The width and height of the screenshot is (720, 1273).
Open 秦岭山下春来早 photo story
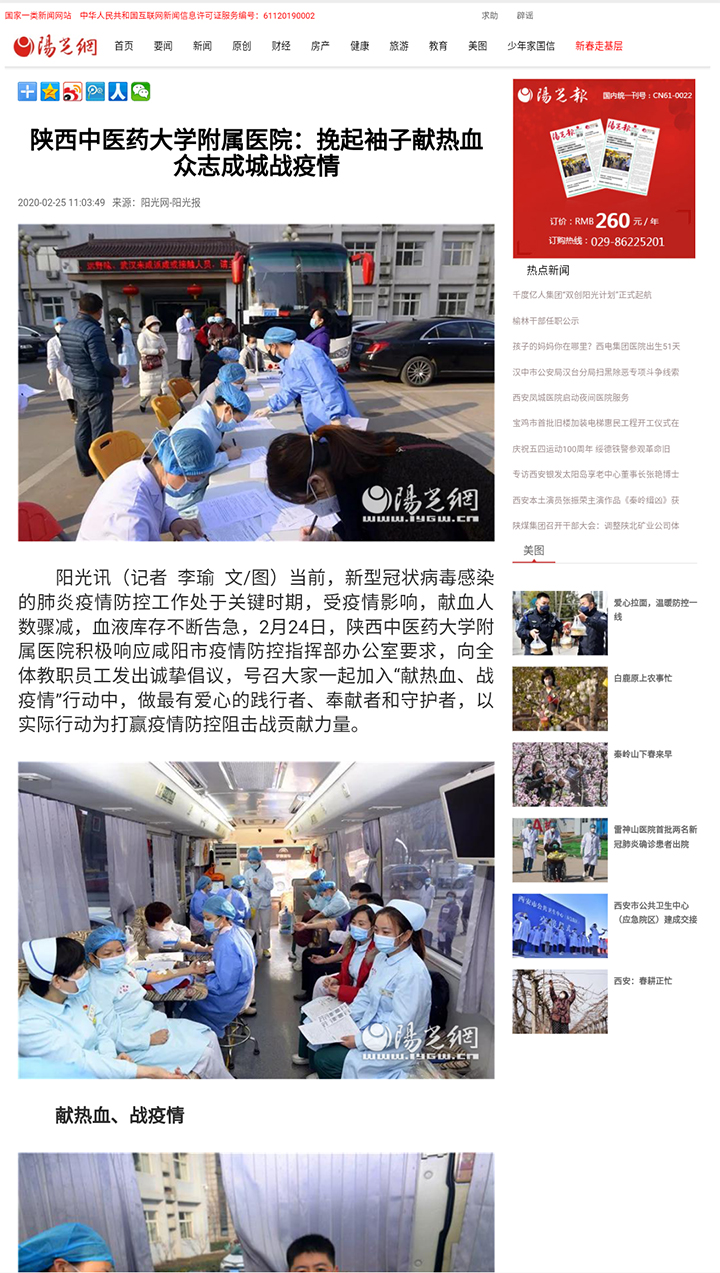pos(642,754)
